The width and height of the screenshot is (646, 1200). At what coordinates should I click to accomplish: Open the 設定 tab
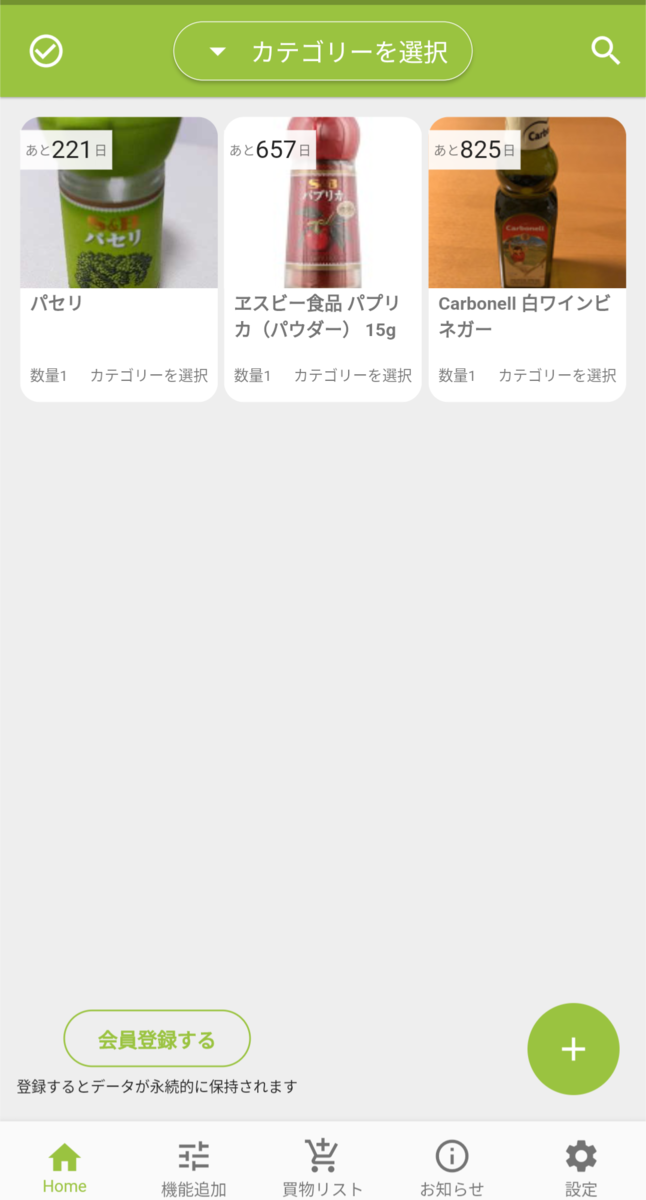point(581,1168)
